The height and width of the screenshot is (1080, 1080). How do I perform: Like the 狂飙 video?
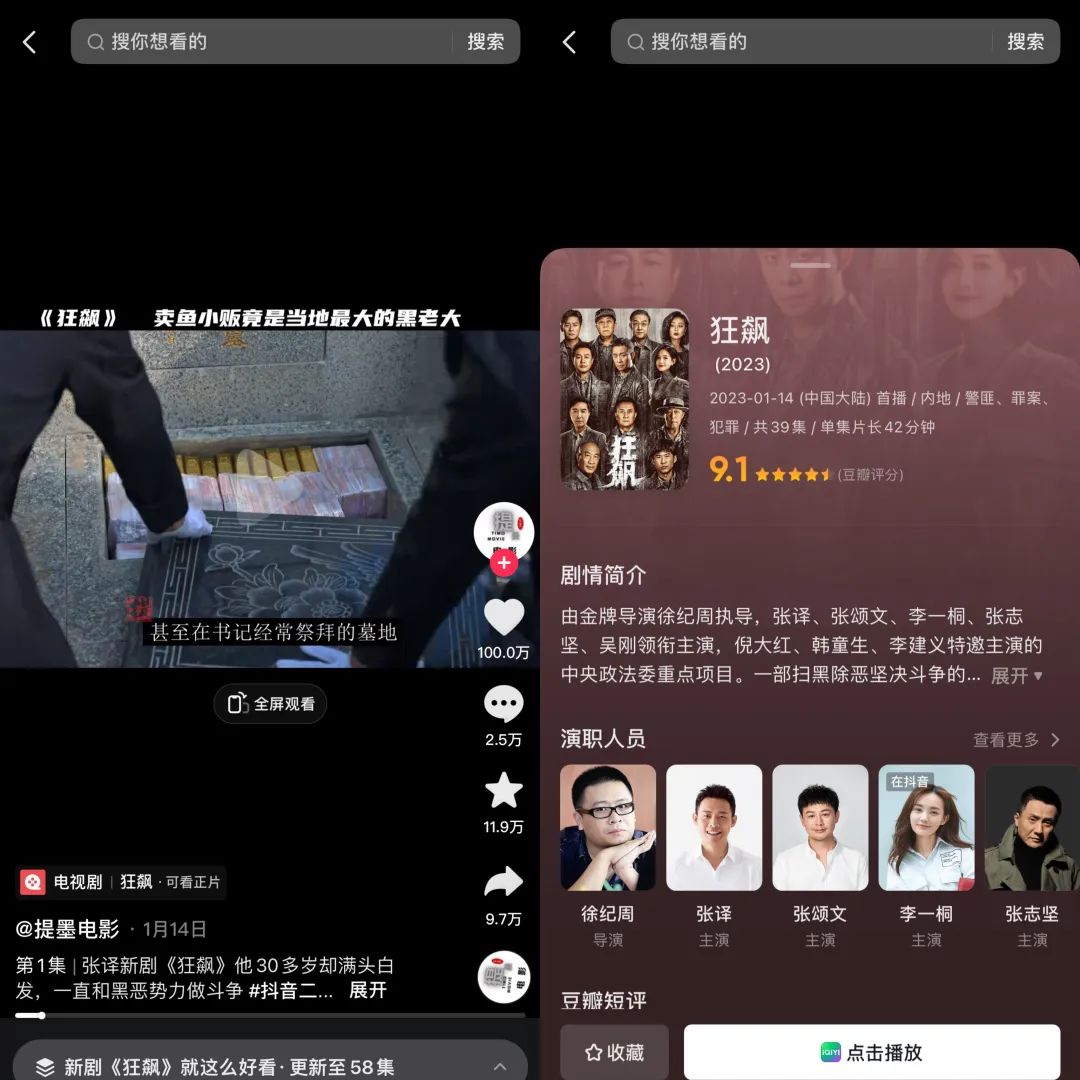pyautogui.click(x=503, y=618)
